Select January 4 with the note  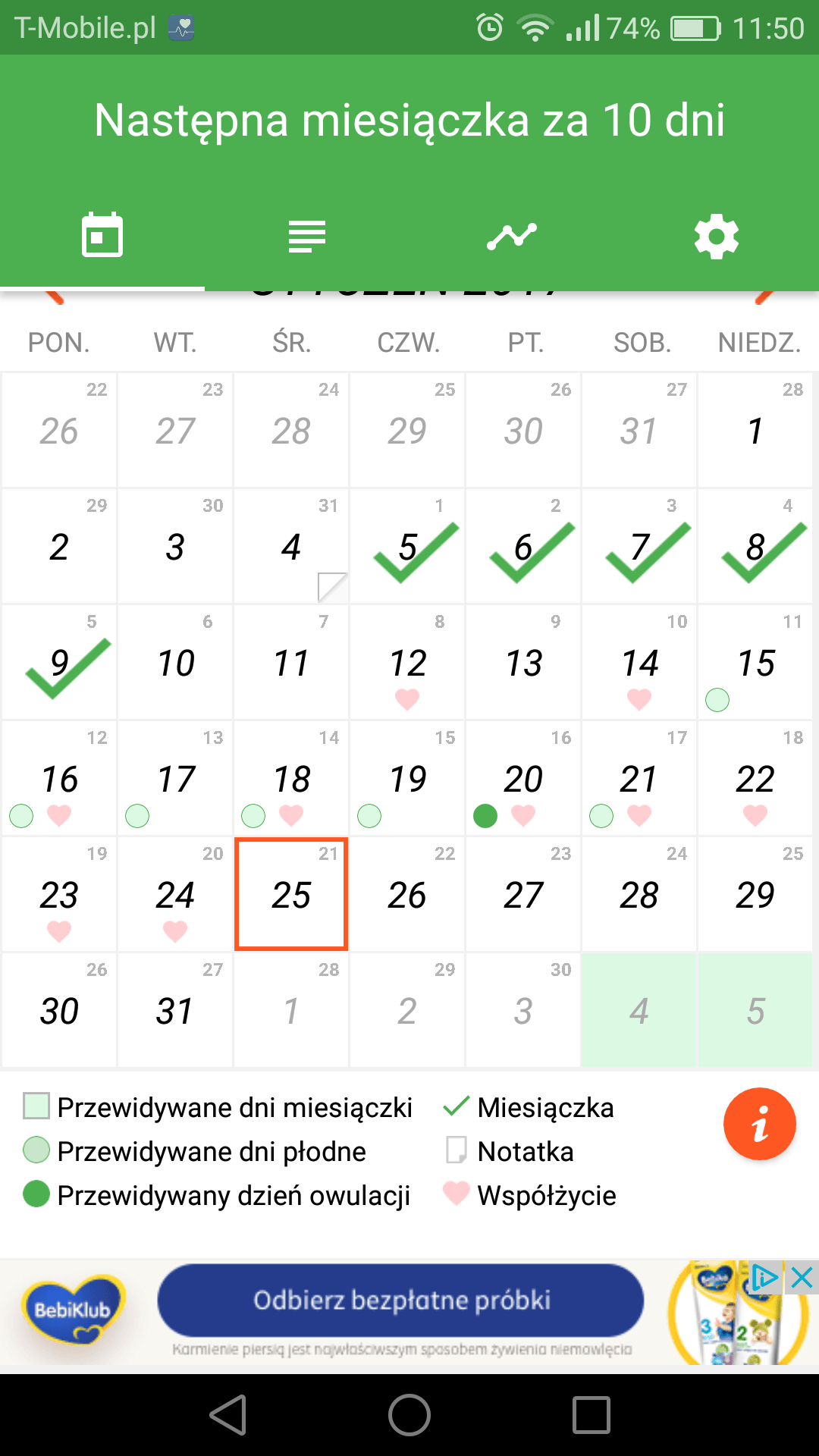pos(291,547)
